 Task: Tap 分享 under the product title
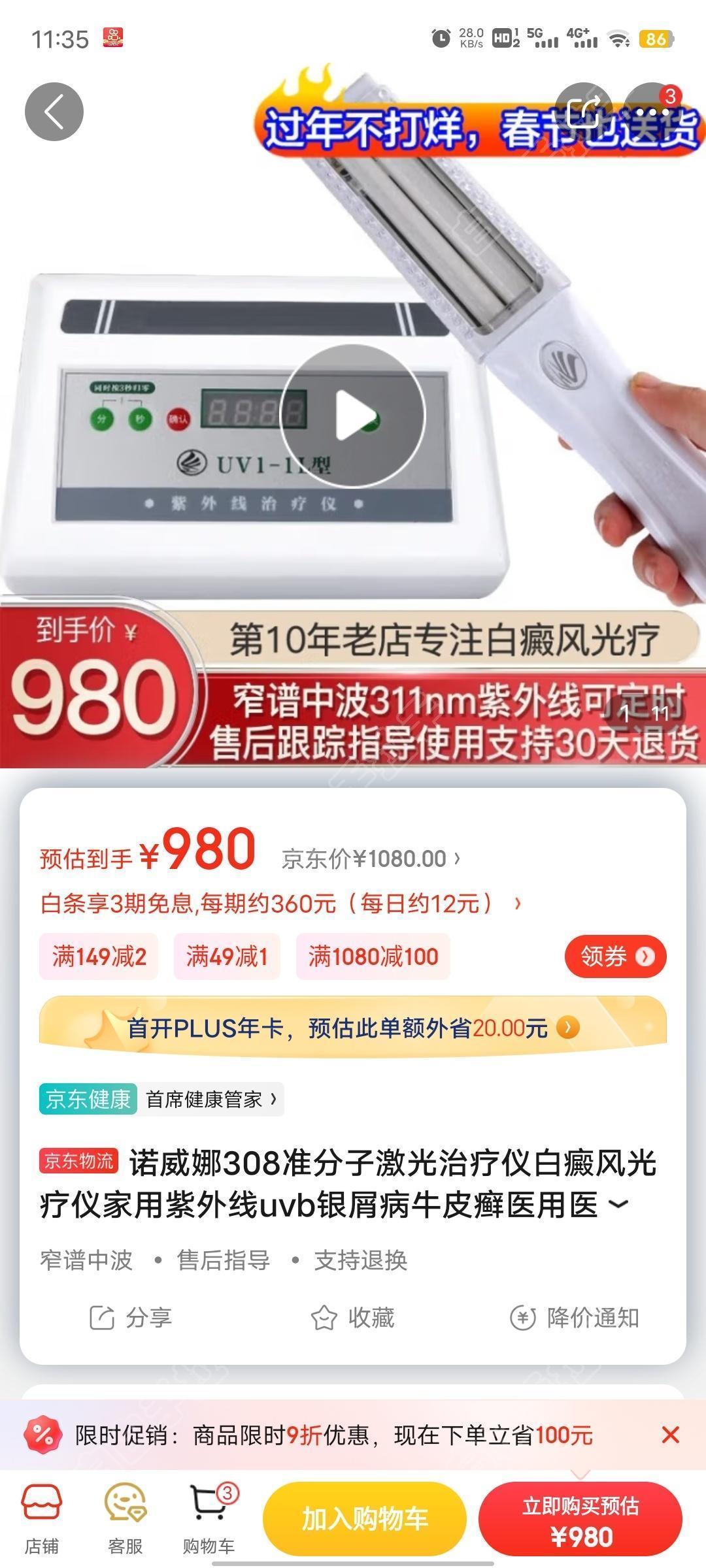click(131, 1318)
